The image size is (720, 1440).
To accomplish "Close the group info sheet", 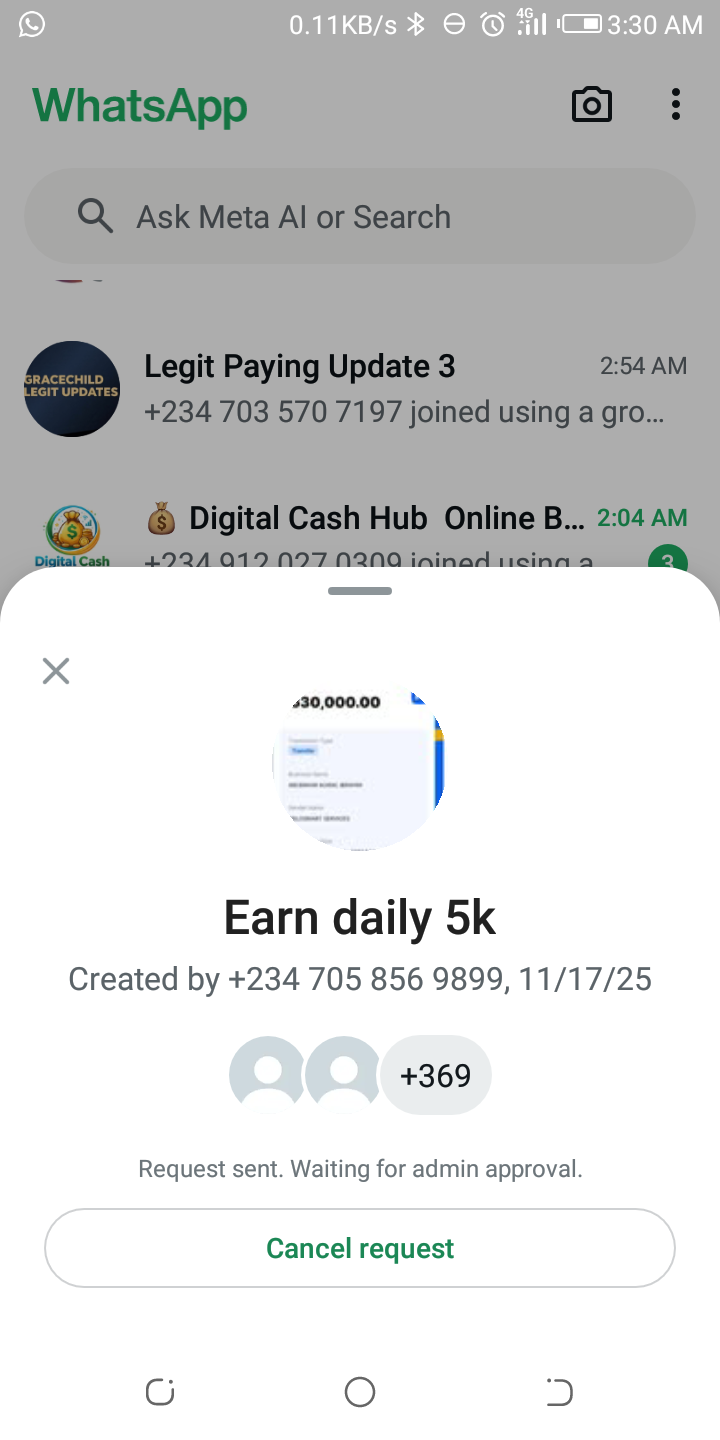I will pos(56,671).
